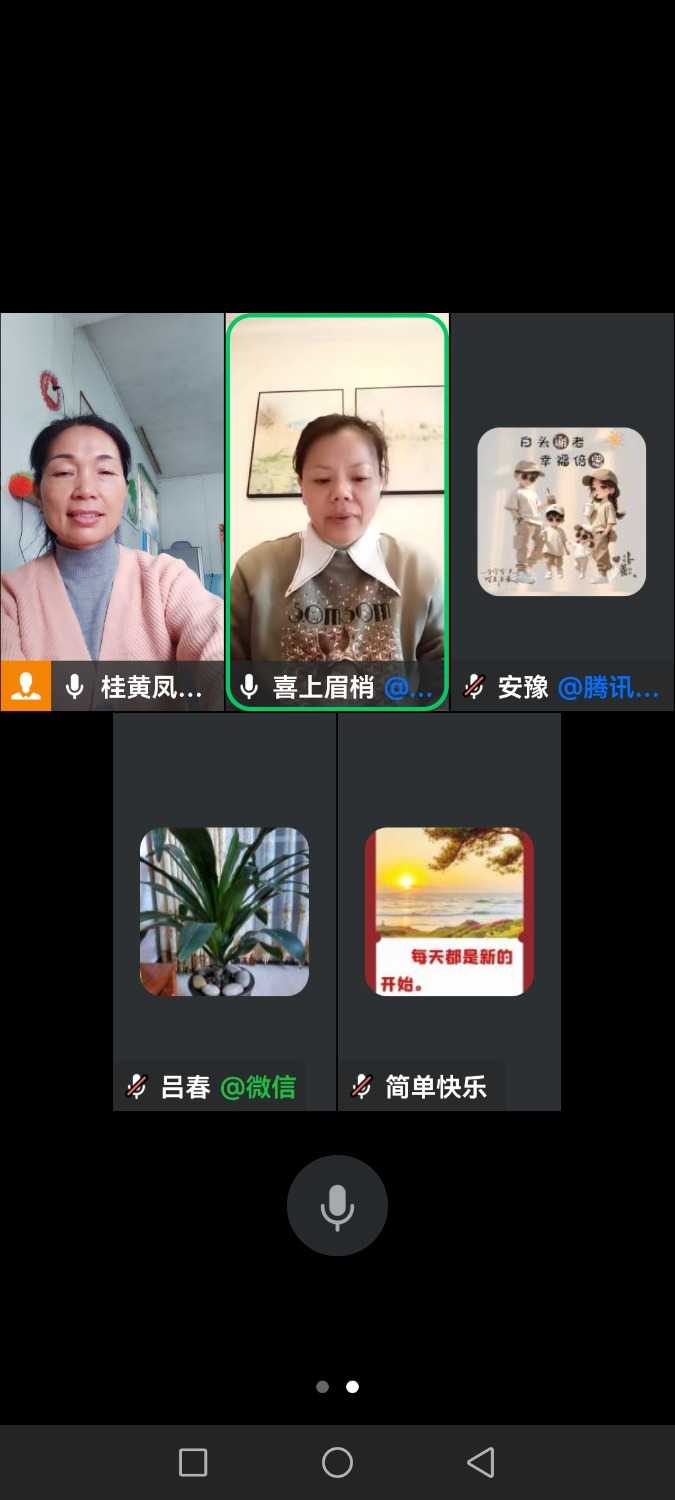Screen dimensions: 675x1500
Task: Return to the home screen
Action: point(337,1463)
